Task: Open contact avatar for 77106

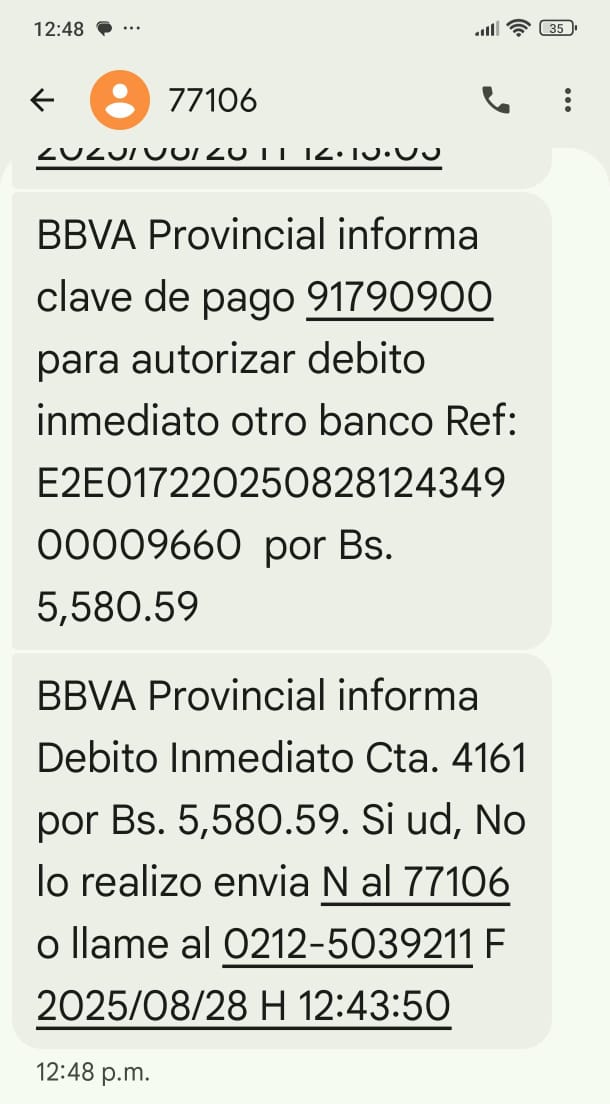Action: coord(120,100)
